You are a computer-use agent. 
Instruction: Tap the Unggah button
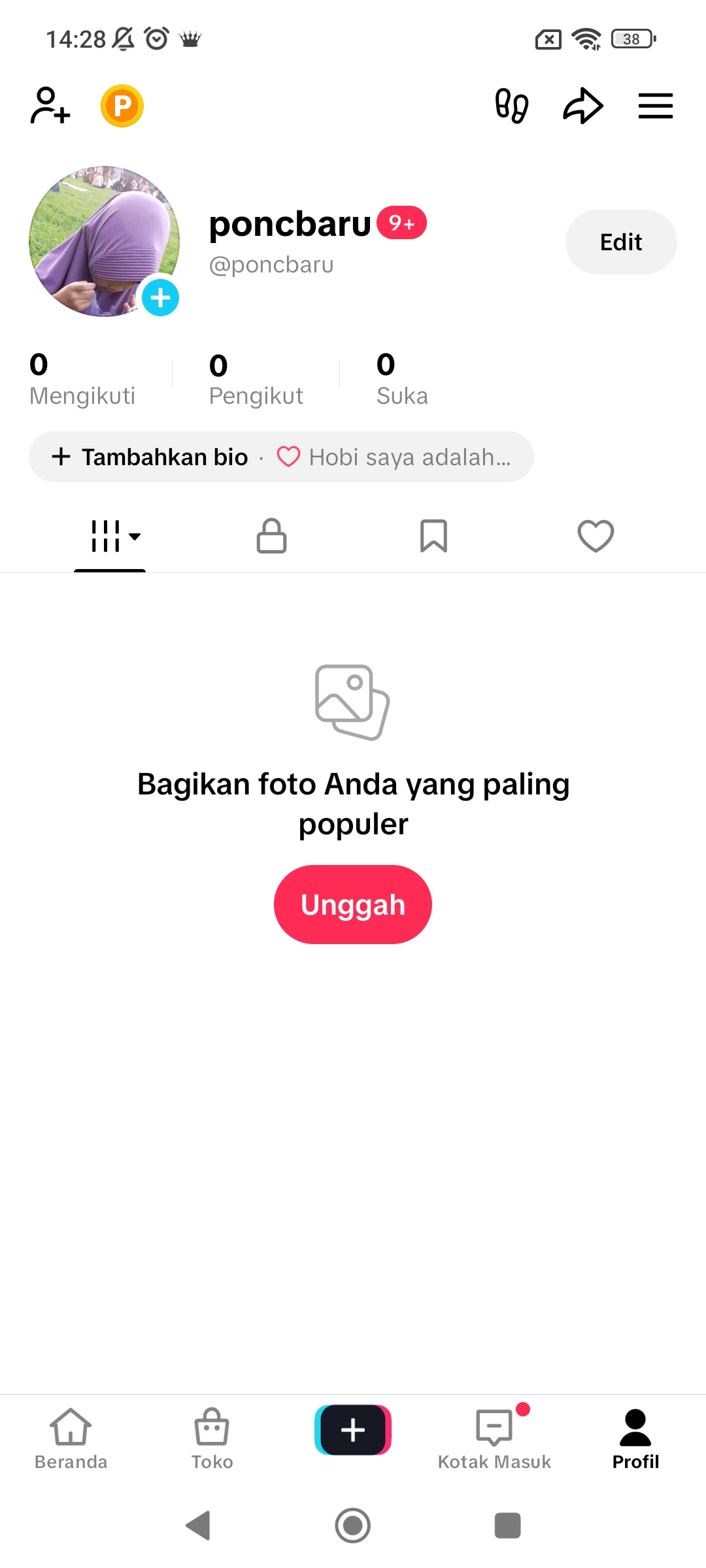point(353,904)
